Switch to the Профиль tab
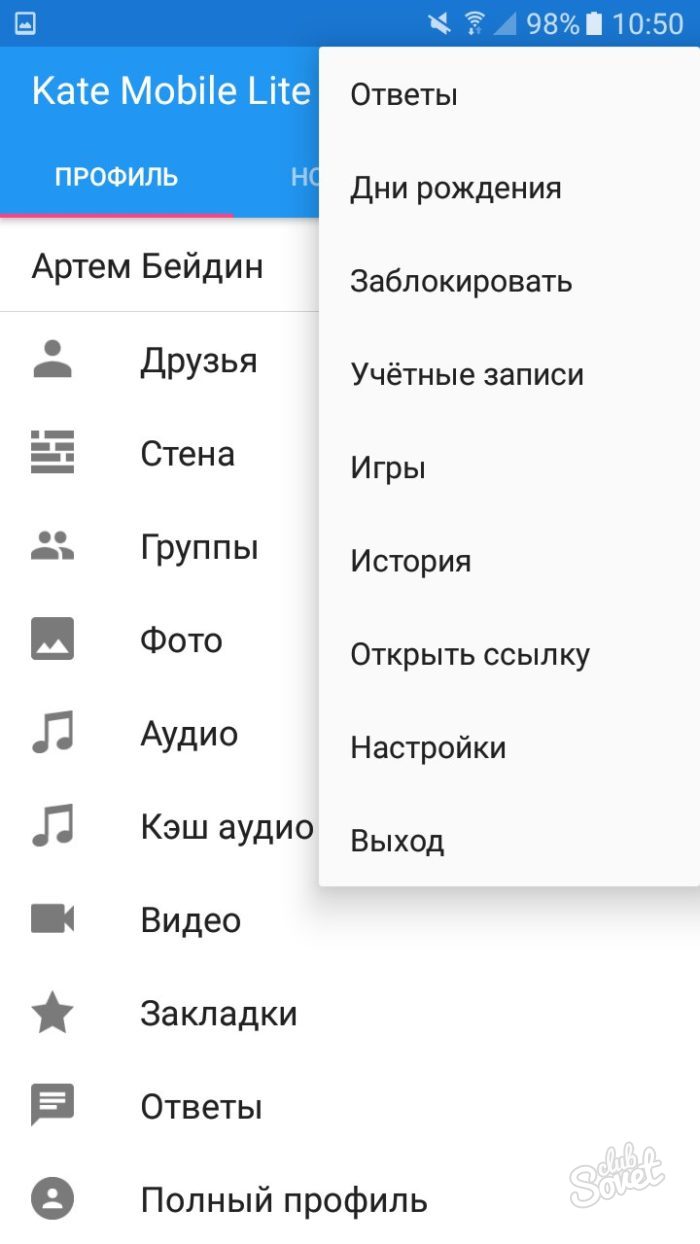The image size is (700, 1244). (117, 177)
